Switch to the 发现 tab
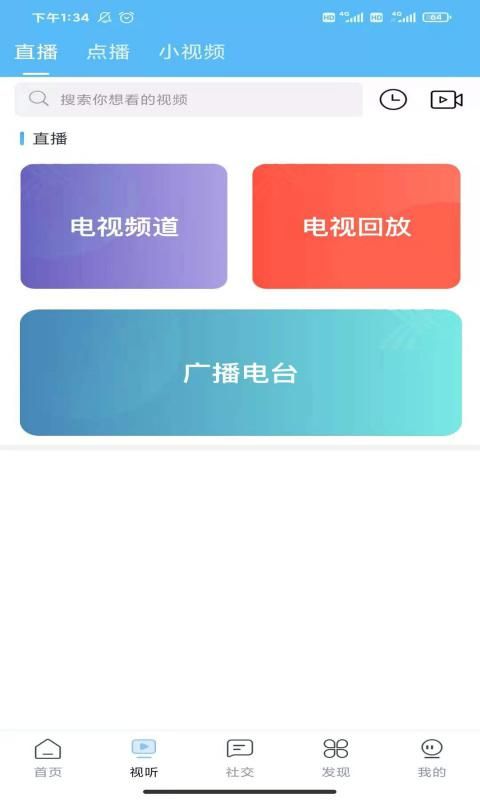480x800 pixels. [336, 758]
